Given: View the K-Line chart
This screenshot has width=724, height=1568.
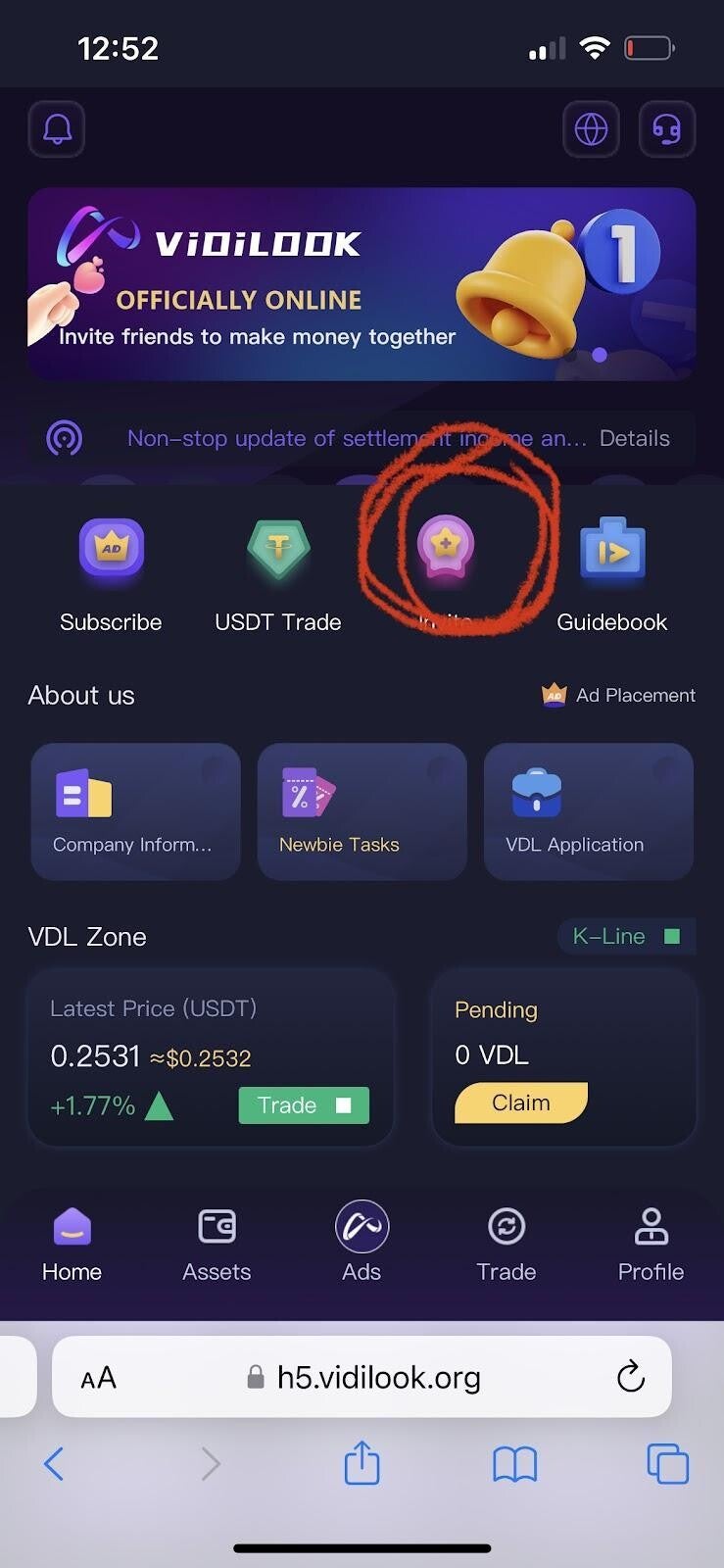Looking at the screenshot, I should pyautogui.click(x=625, y=936).
